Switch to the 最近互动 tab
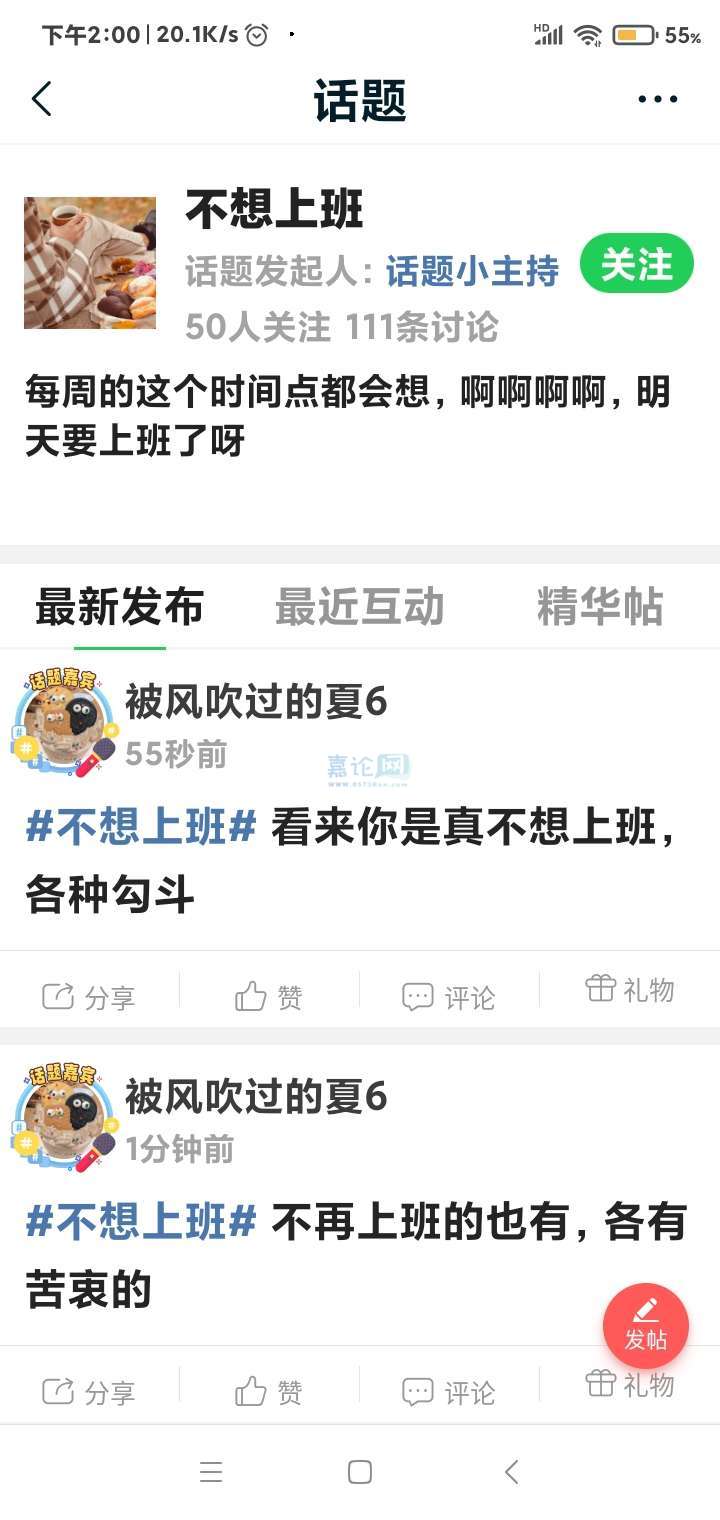Screen dimensions: 720x1520 pyautogui.click(x=359, y=606)
